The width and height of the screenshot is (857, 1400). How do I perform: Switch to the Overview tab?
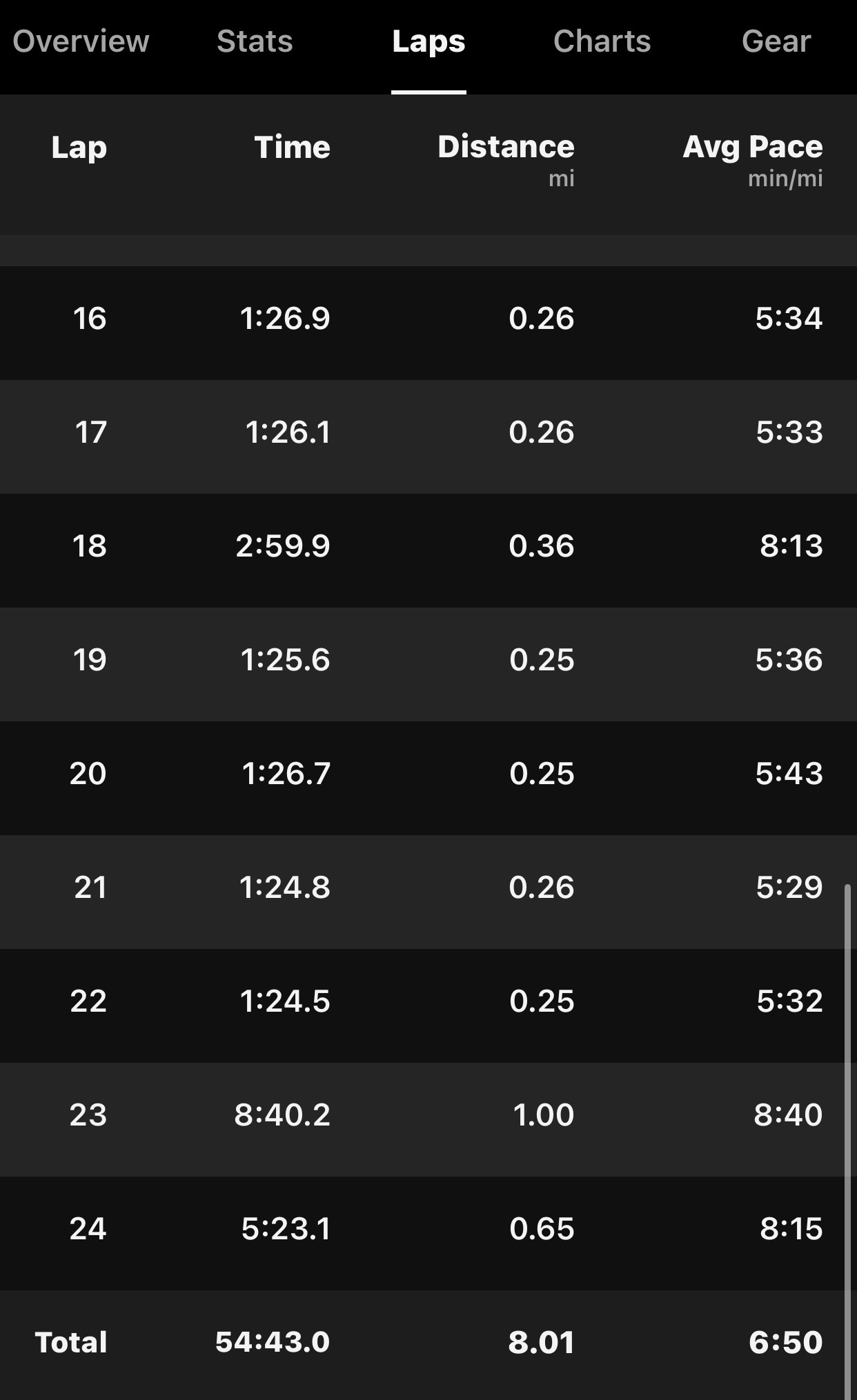(81, 41)
